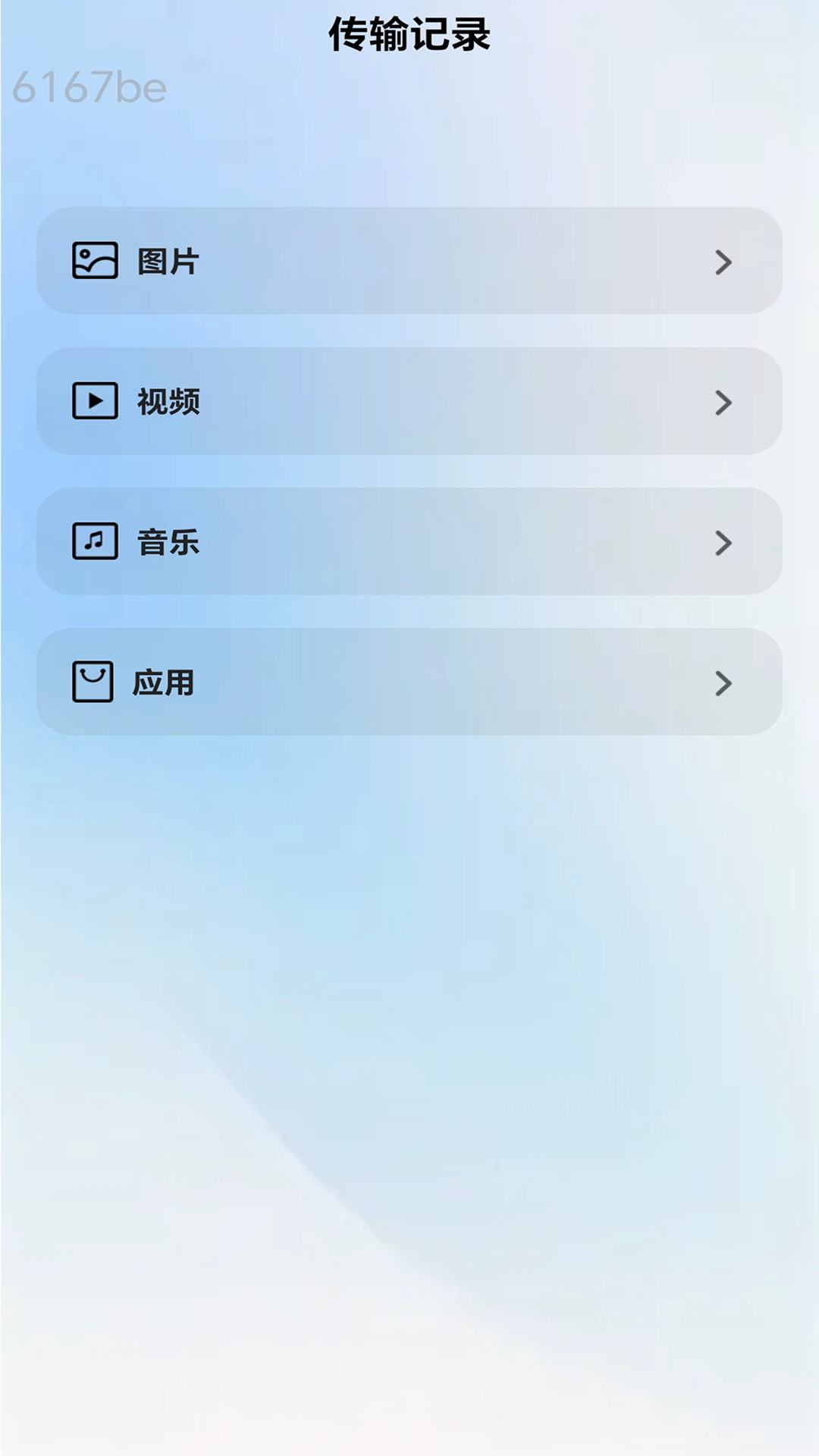The width and height of the screenshot is (819, 1456).
Task: Open the image gallery via the photo icon
Action: point(93,262)
